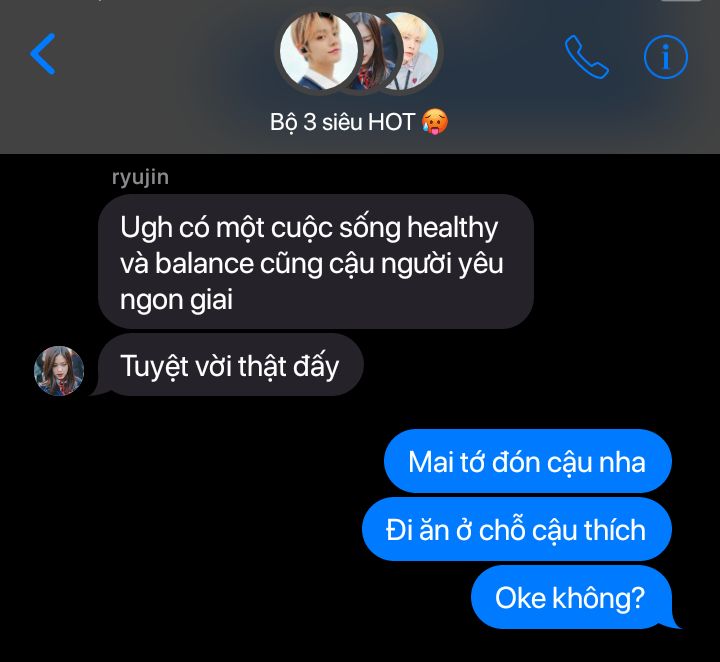Go back using the blue arrow
This screenshot has height=662, width=720.
(x=43, y=54)
